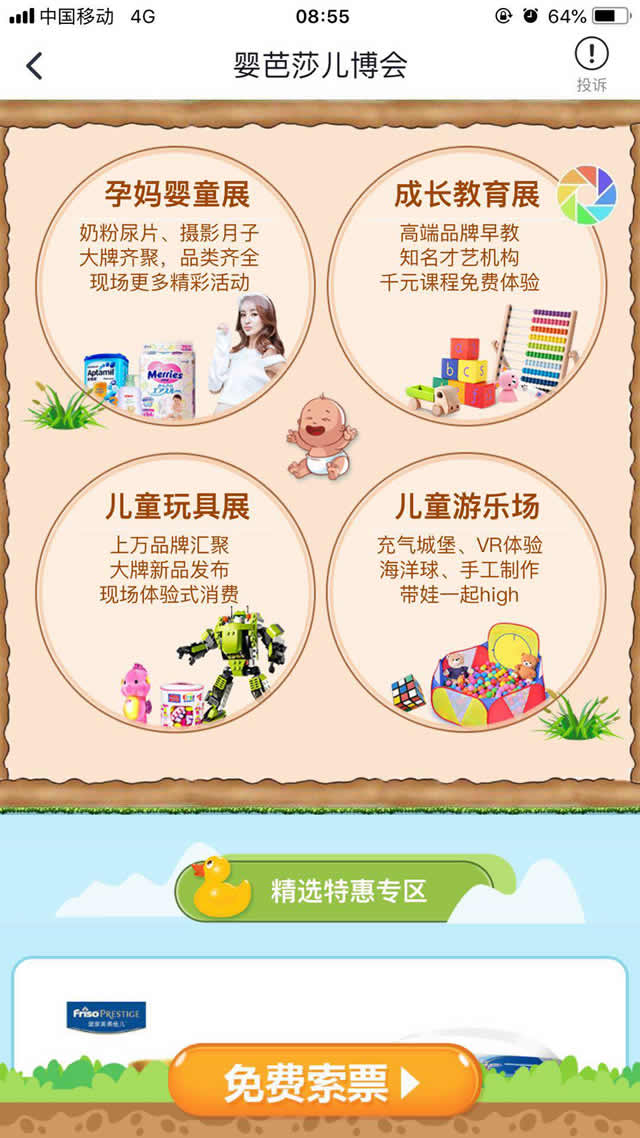Open the 投诉 complaint option
The height and width of the screenshot is (1138, 640).
point(591,66)
